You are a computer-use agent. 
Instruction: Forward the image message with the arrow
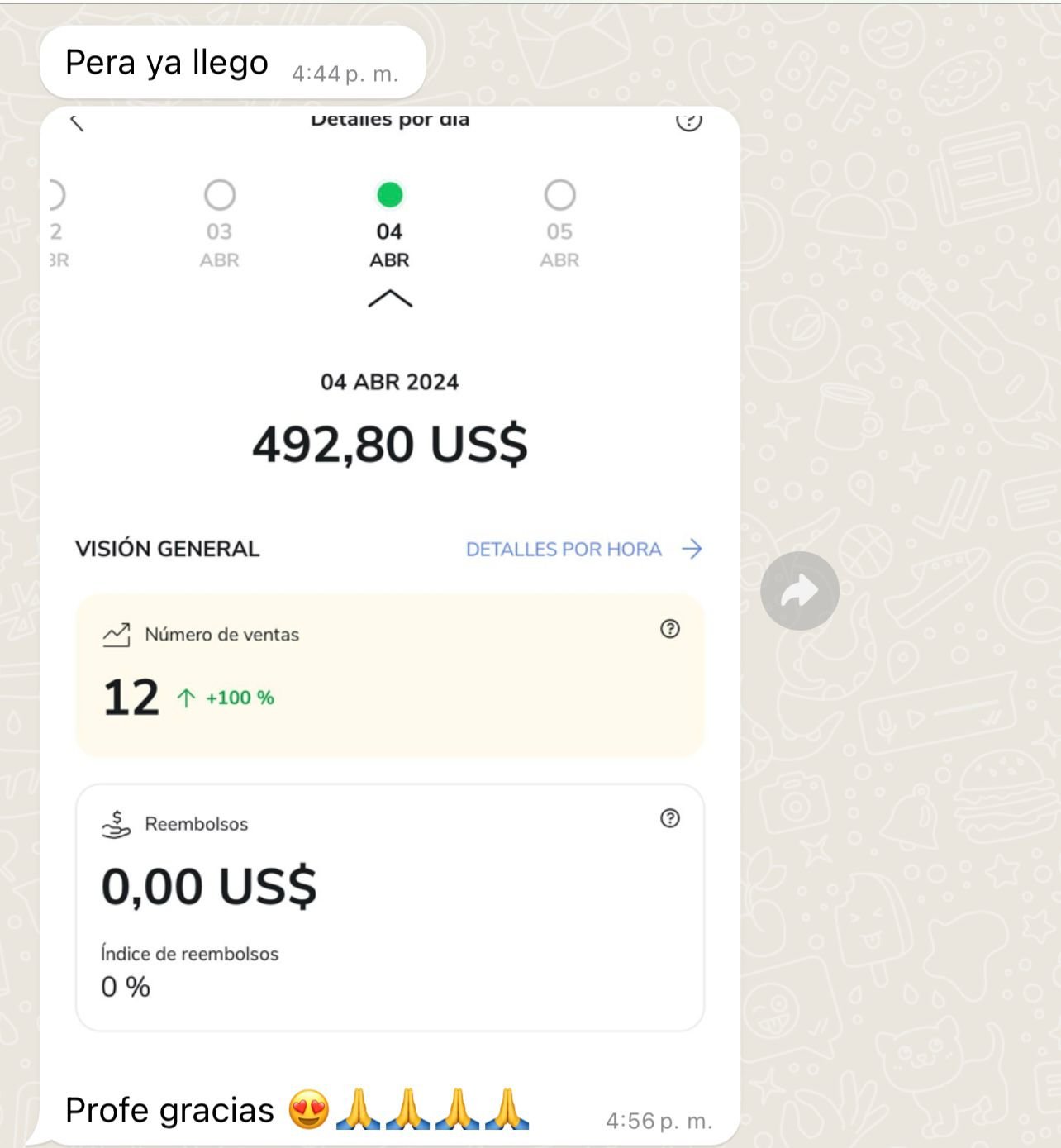[x=799, y=591]
